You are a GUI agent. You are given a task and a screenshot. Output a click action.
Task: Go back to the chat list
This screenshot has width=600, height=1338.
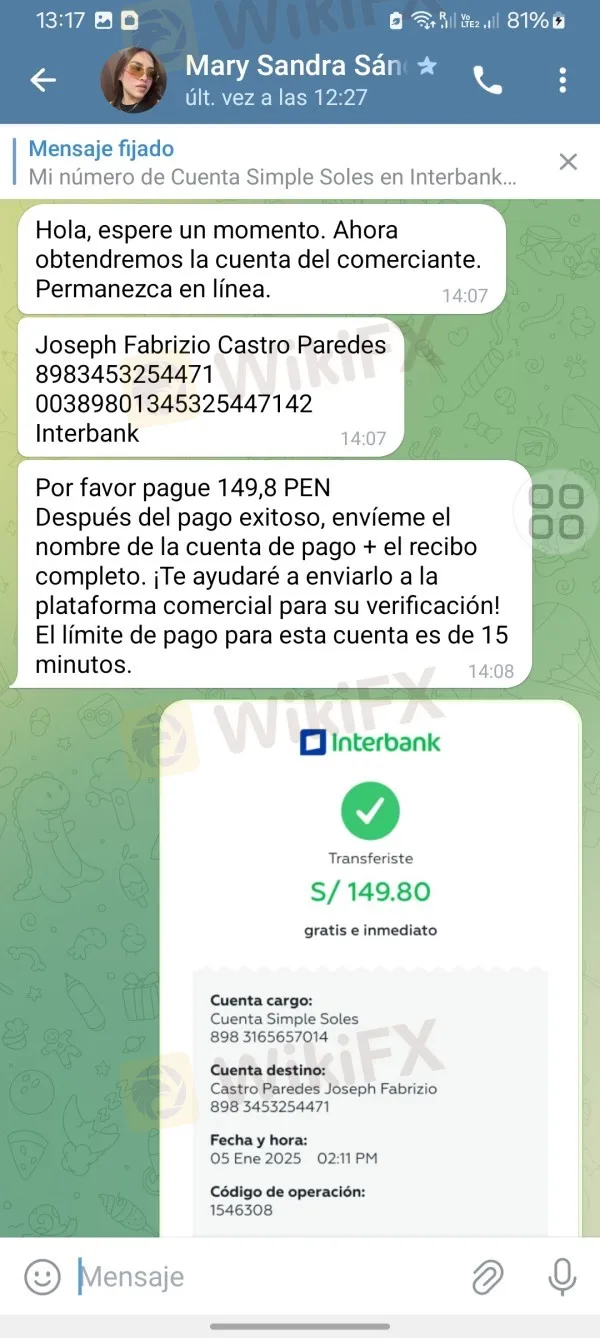point(43,81)
